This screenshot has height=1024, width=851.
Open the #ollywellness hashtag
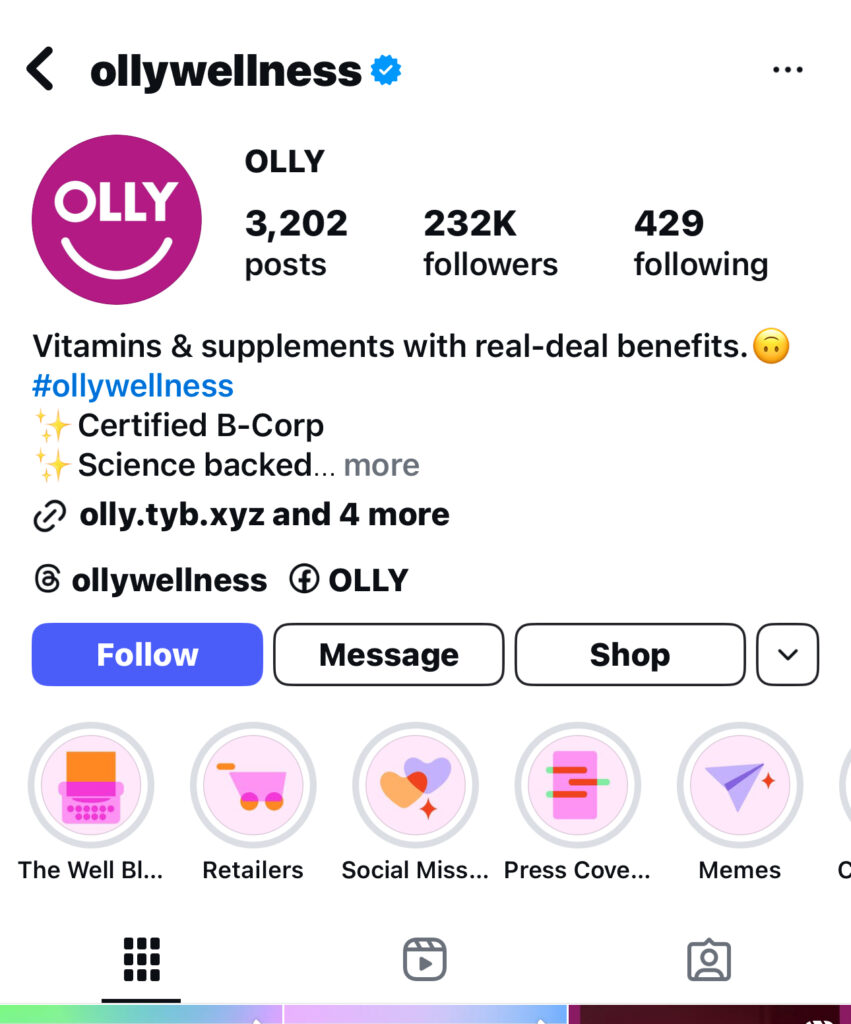click(x=133, y=386)
